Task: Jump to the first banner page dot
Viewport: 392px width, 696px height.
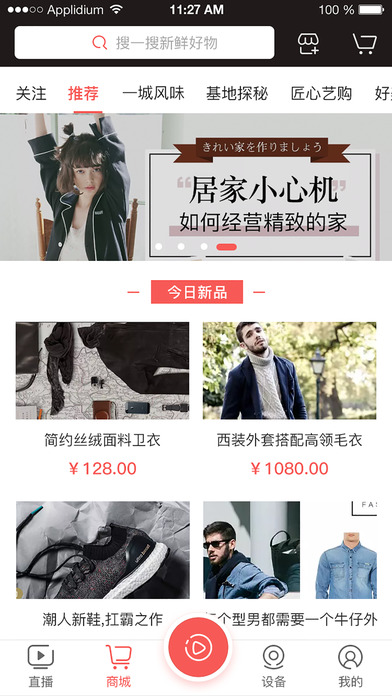Action: pyautogui.click(x=158, y=247)
